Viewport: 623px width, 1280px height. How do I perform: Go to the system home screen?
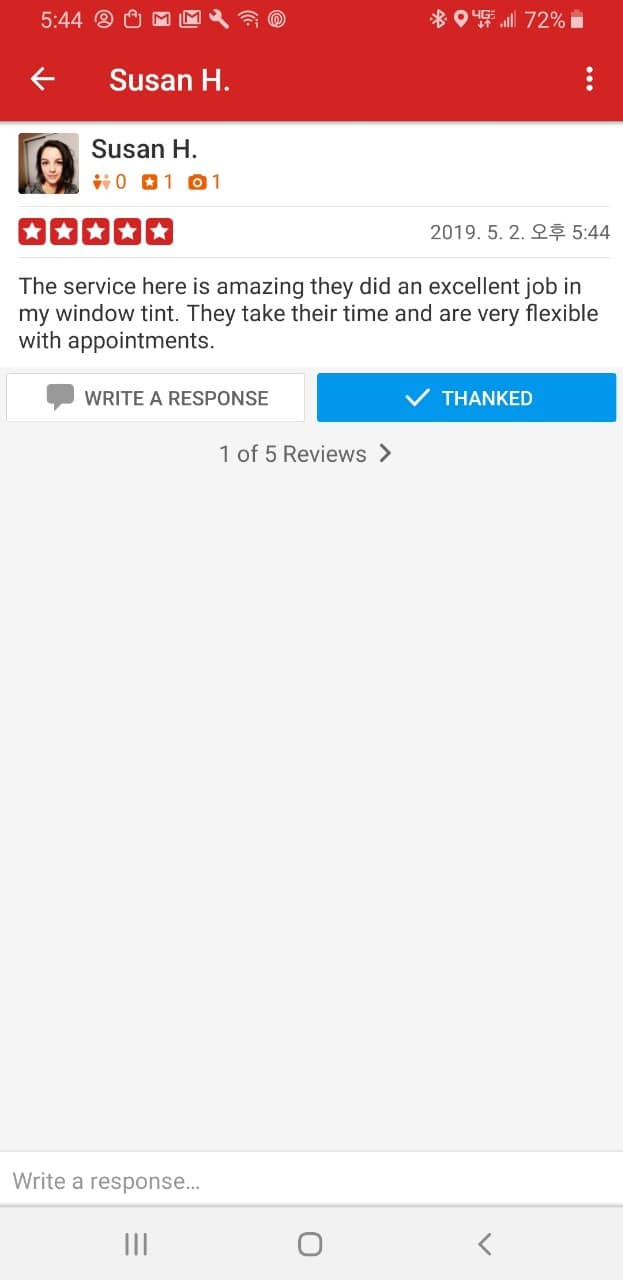(x=310, y=1244)
